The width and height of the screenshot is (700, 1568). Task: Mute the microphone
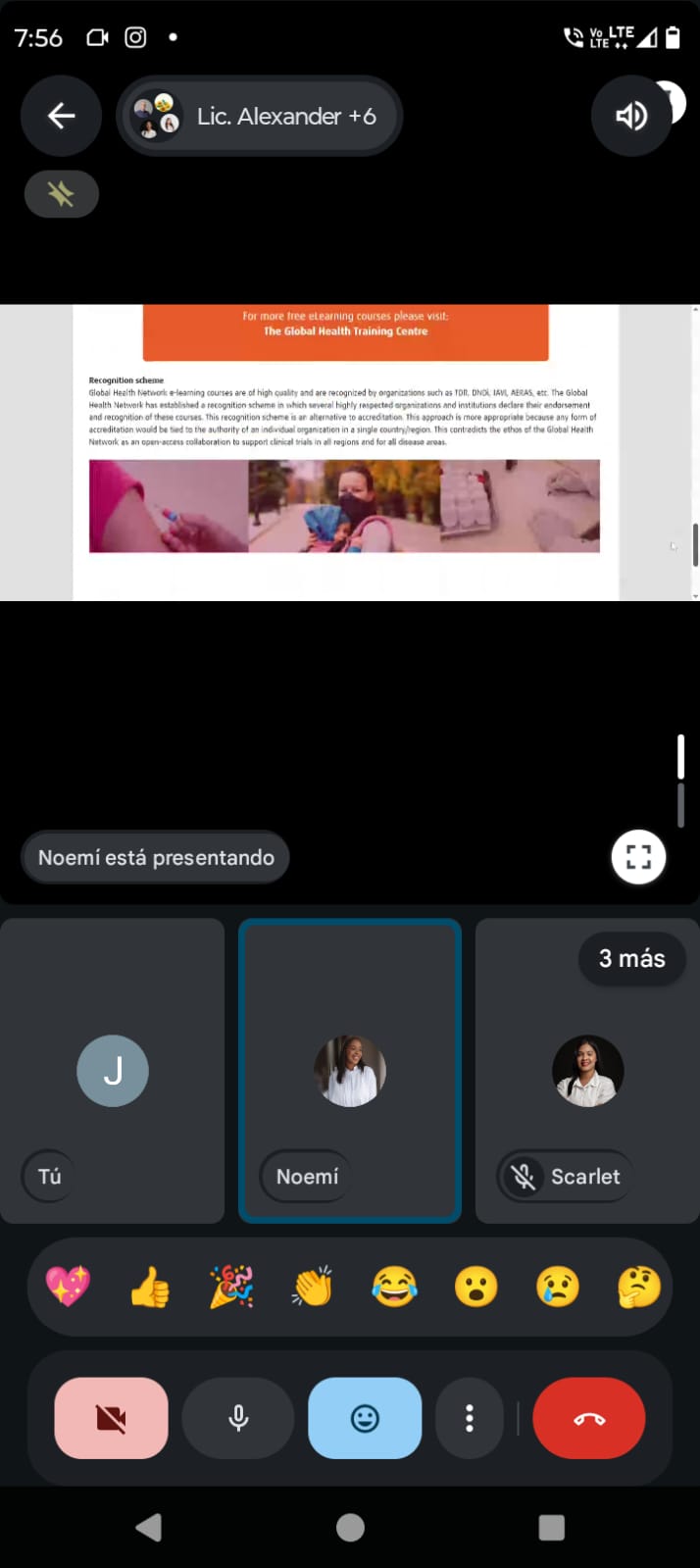coord(238,1418)
